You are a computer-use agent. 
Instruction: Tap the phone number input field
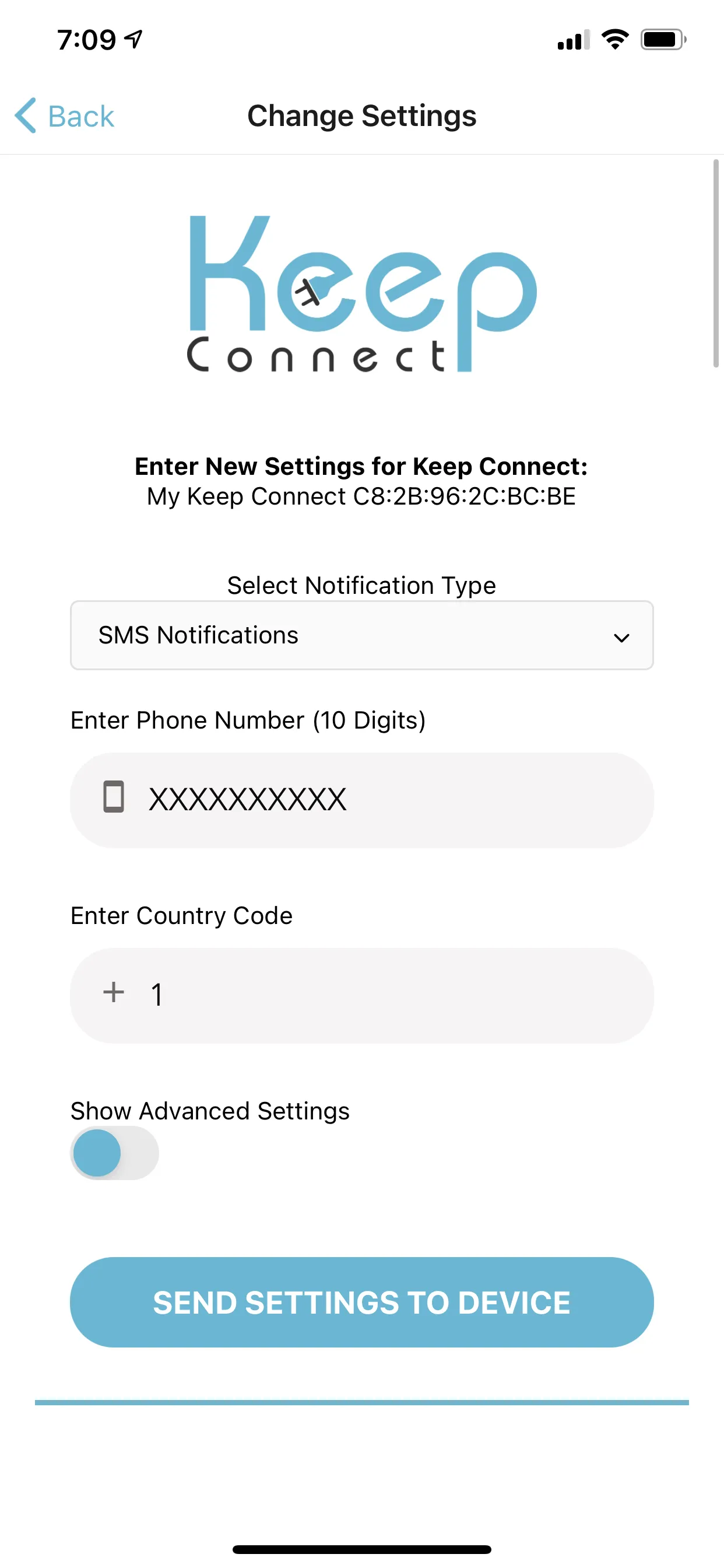tap(361, 800)
